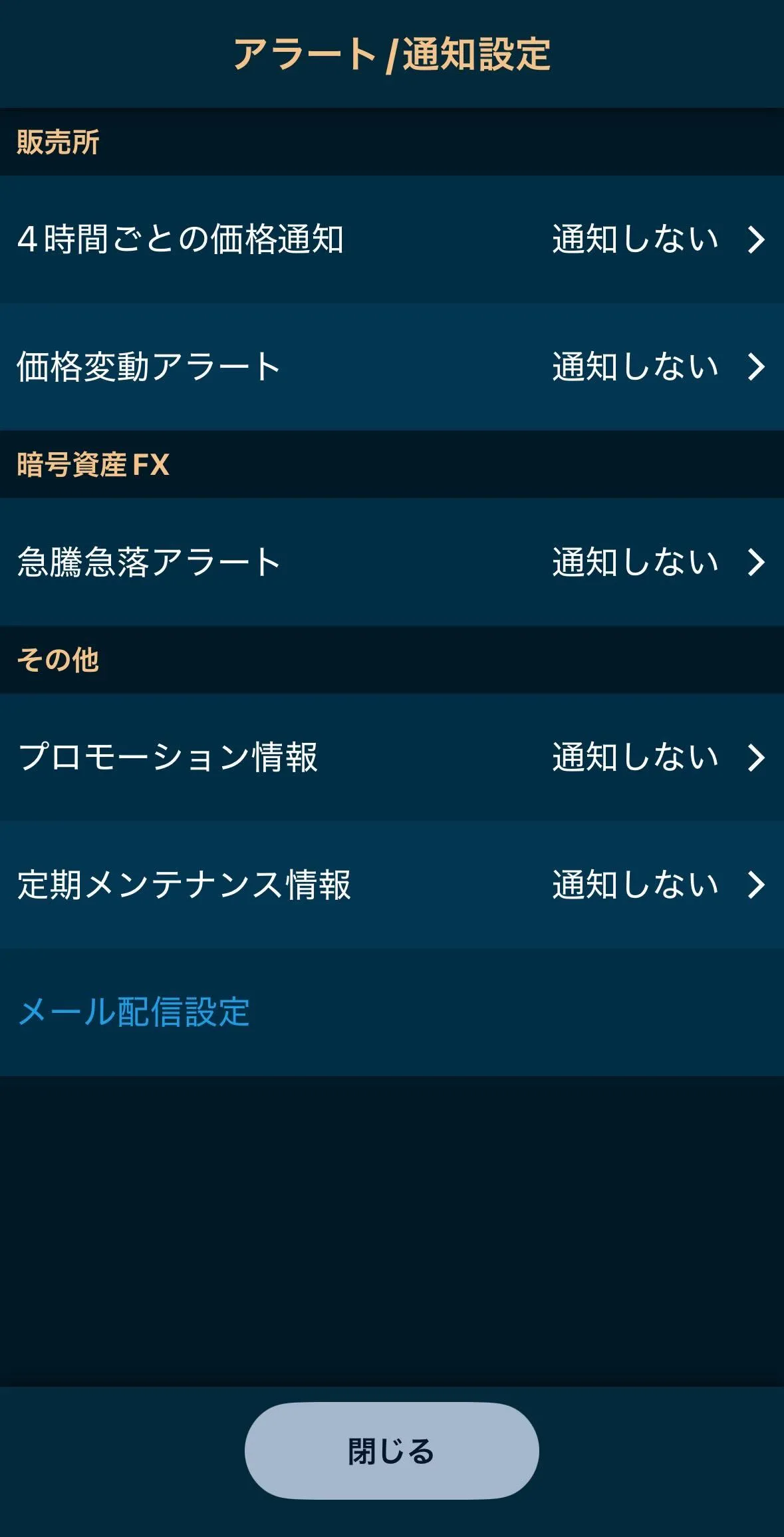Tap the 閉じる button
This screenshot has width=784, height=1537.
pos(392,1451)
